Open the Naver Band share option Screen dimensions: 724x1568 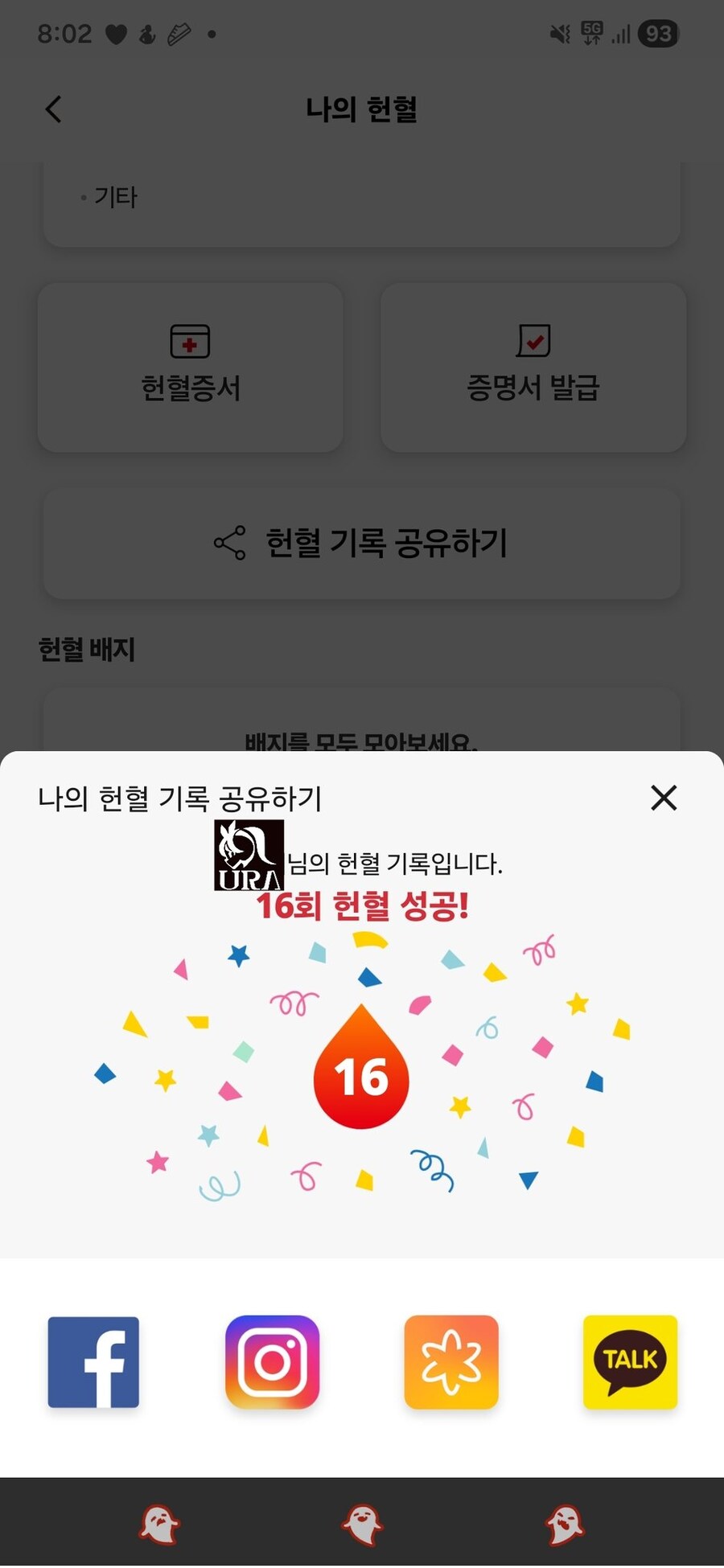pos(451,1363)
